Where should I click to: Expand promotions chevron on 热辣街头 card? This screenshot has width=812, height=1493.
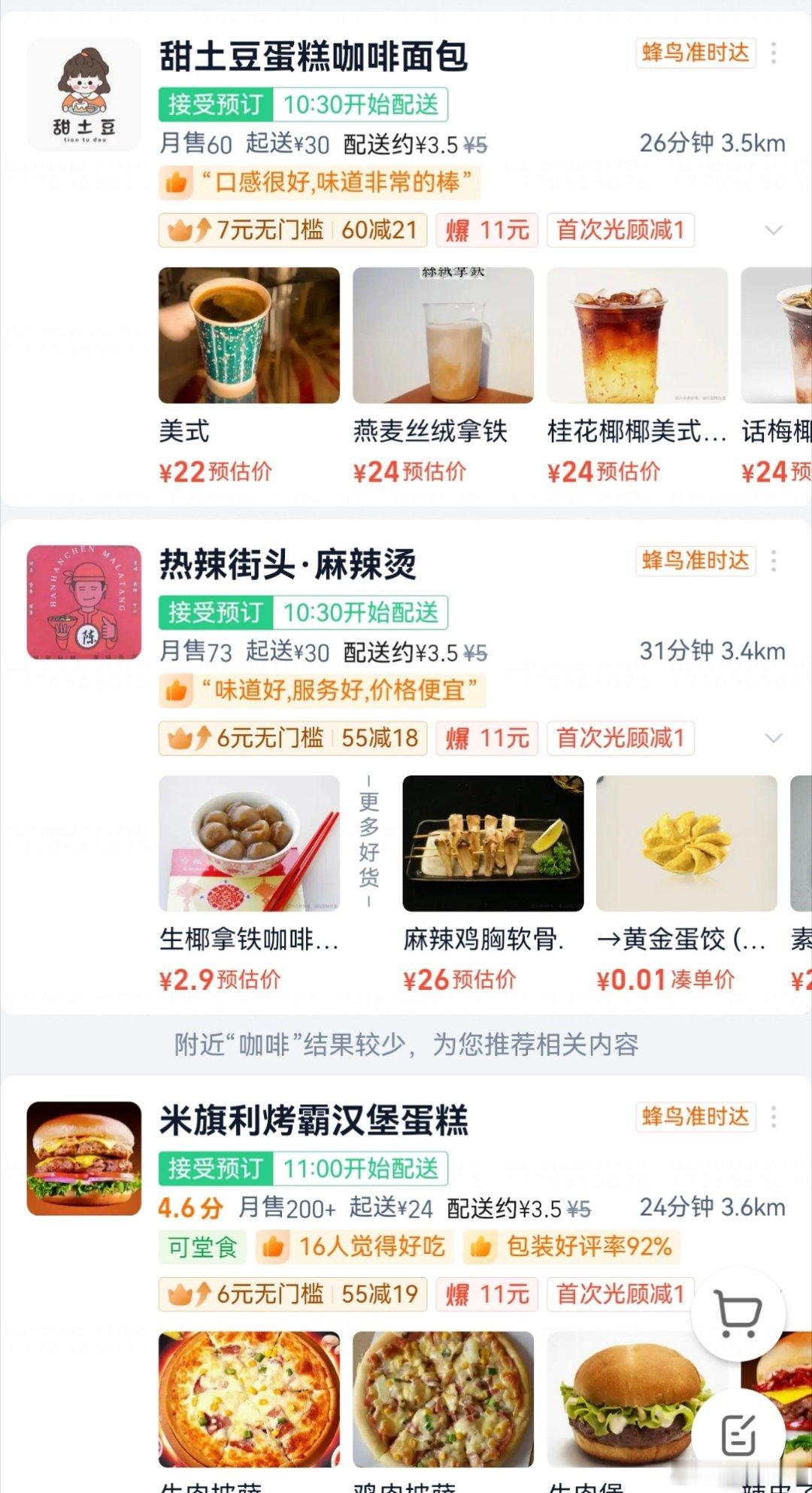[774, 739]
